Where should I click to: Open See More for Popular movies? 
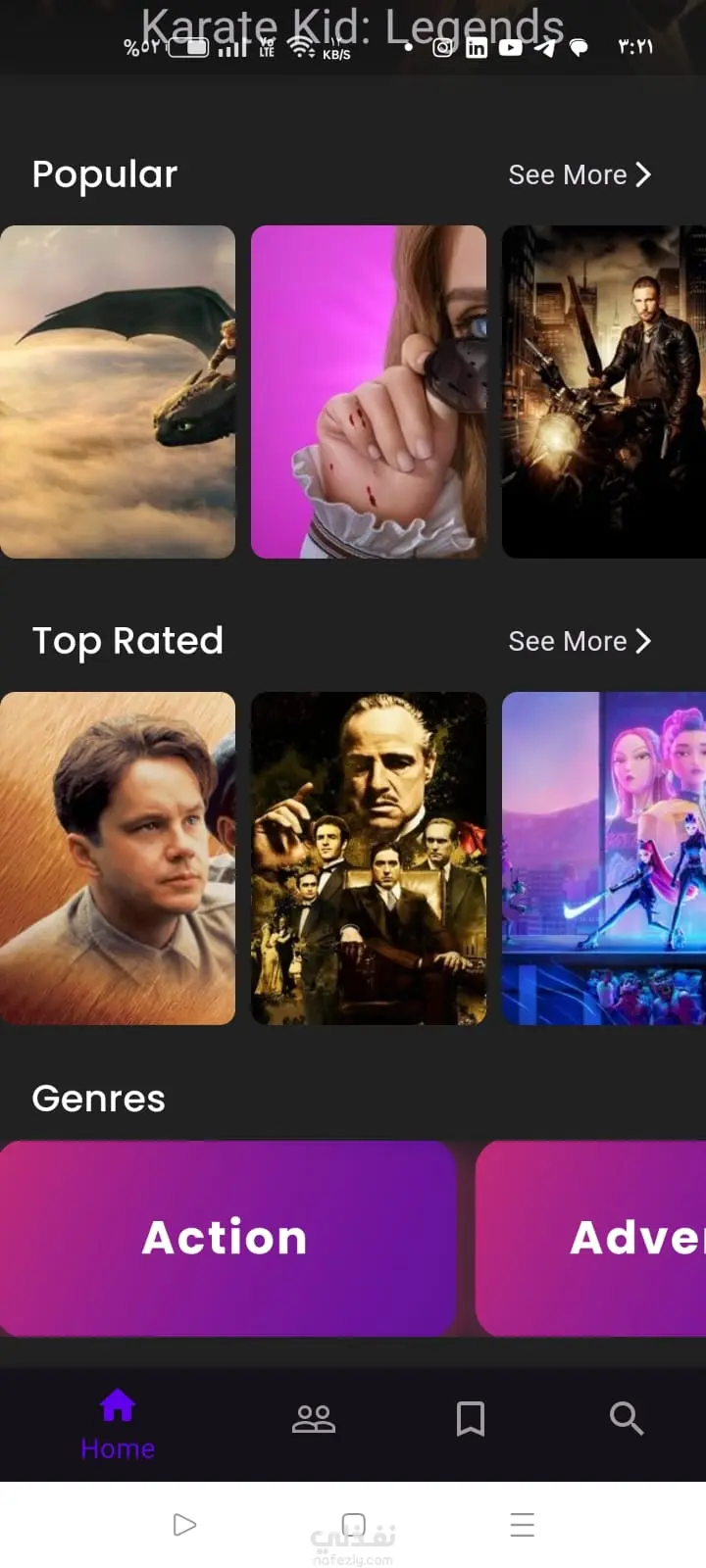tap(579, 175)
